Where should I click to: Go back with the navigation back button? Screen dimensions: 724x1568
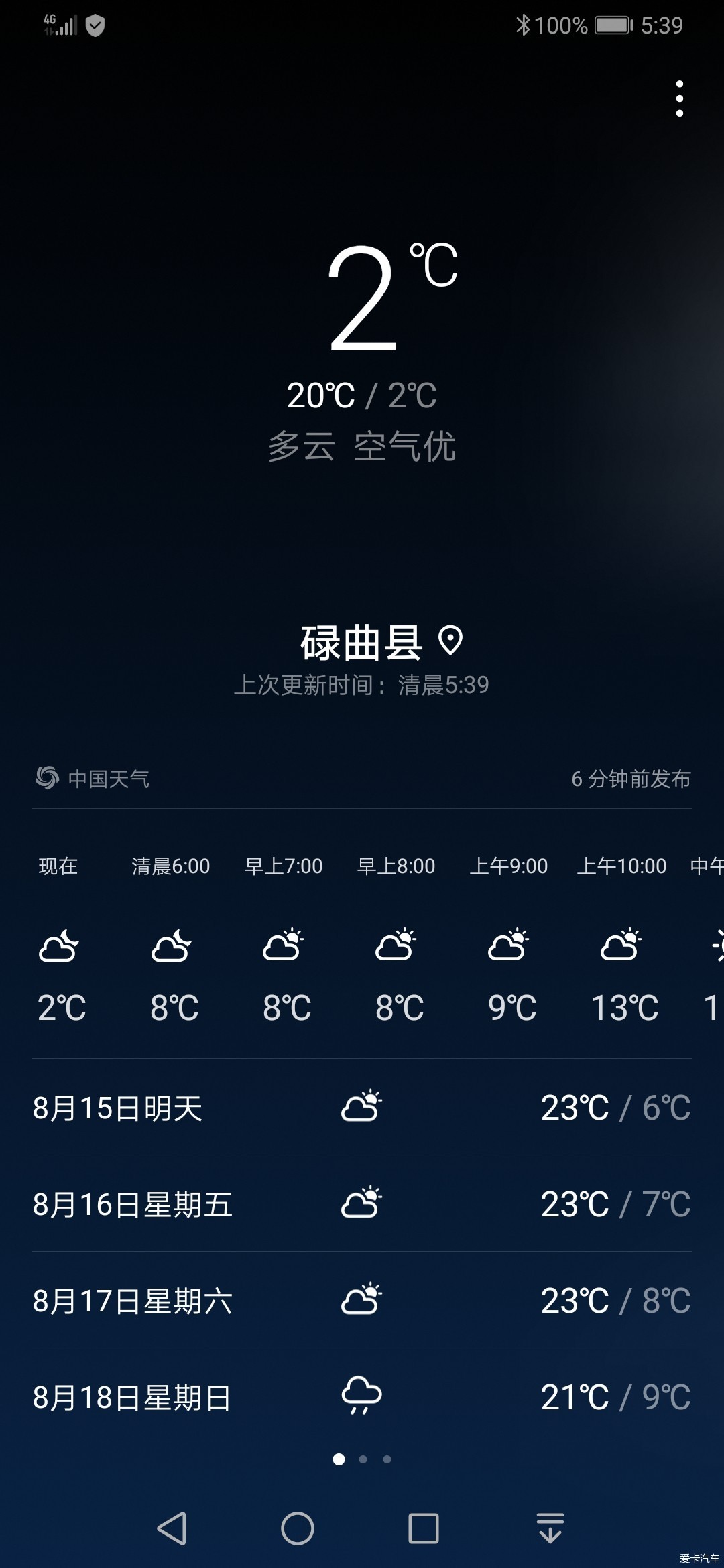click(x=172, y=1528)
